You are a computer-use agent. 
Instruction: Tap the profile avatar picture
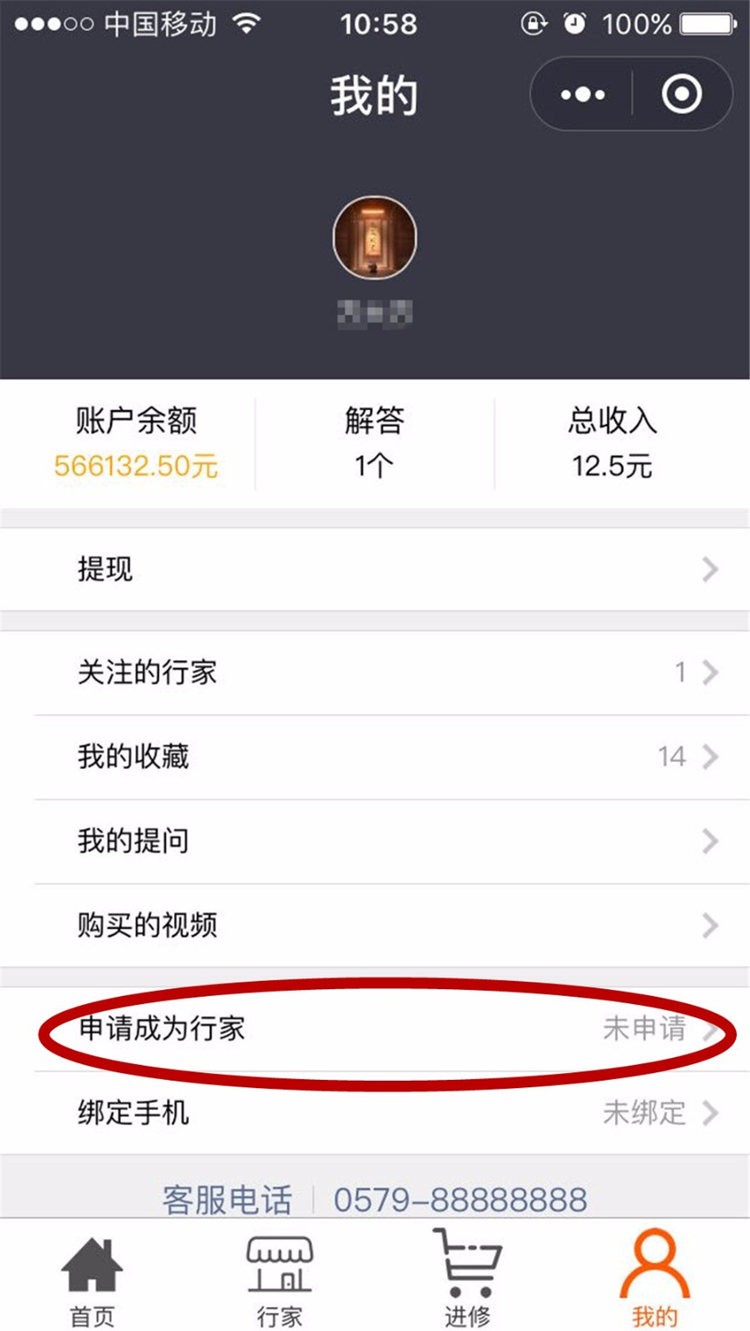(x=374, y=238)
